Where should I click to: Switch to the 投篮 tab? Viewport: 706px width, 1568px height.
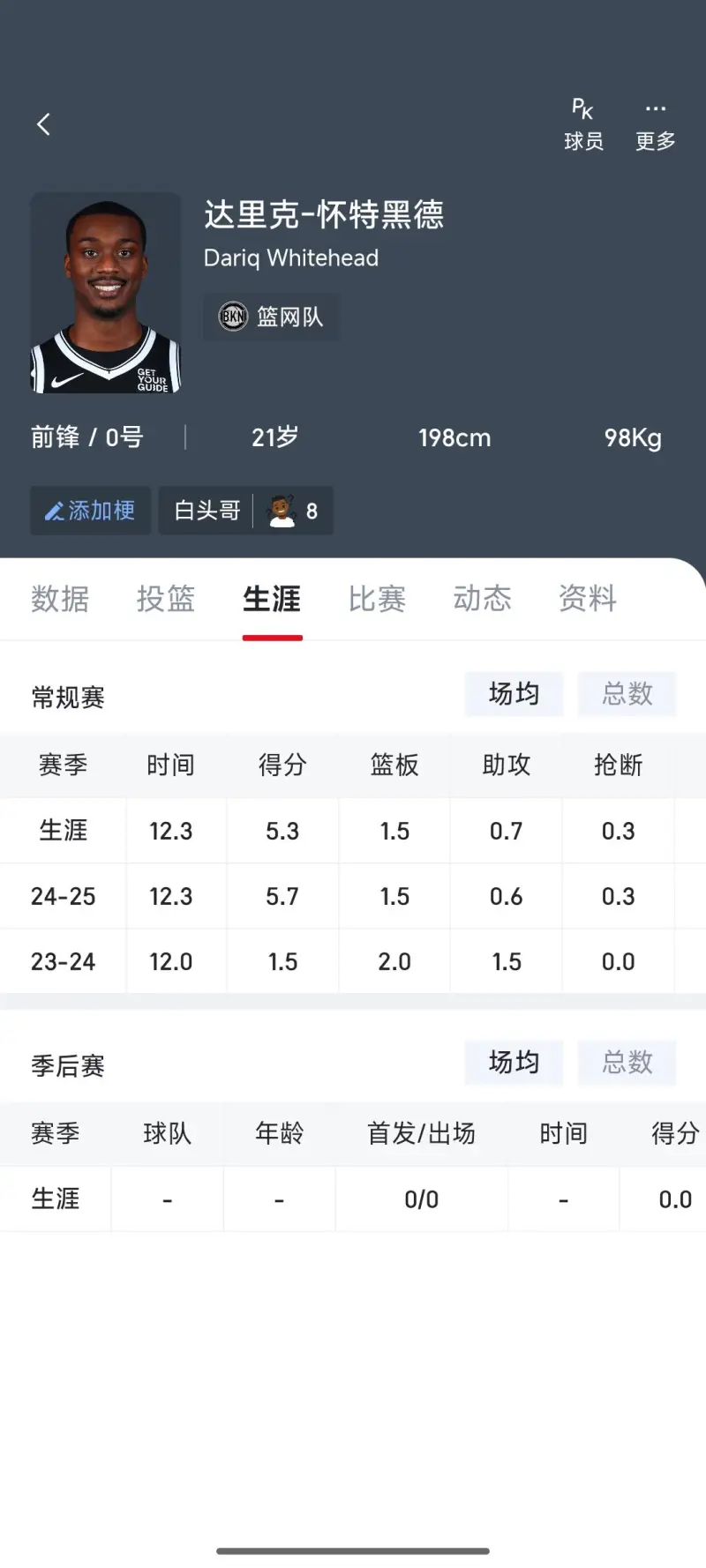(166, 599)
